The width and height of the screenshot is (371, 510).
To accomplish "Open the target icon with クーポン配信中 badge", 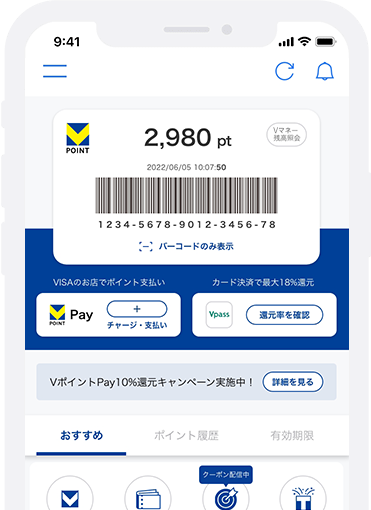I will pyautogui.click(x=226, y=495).
